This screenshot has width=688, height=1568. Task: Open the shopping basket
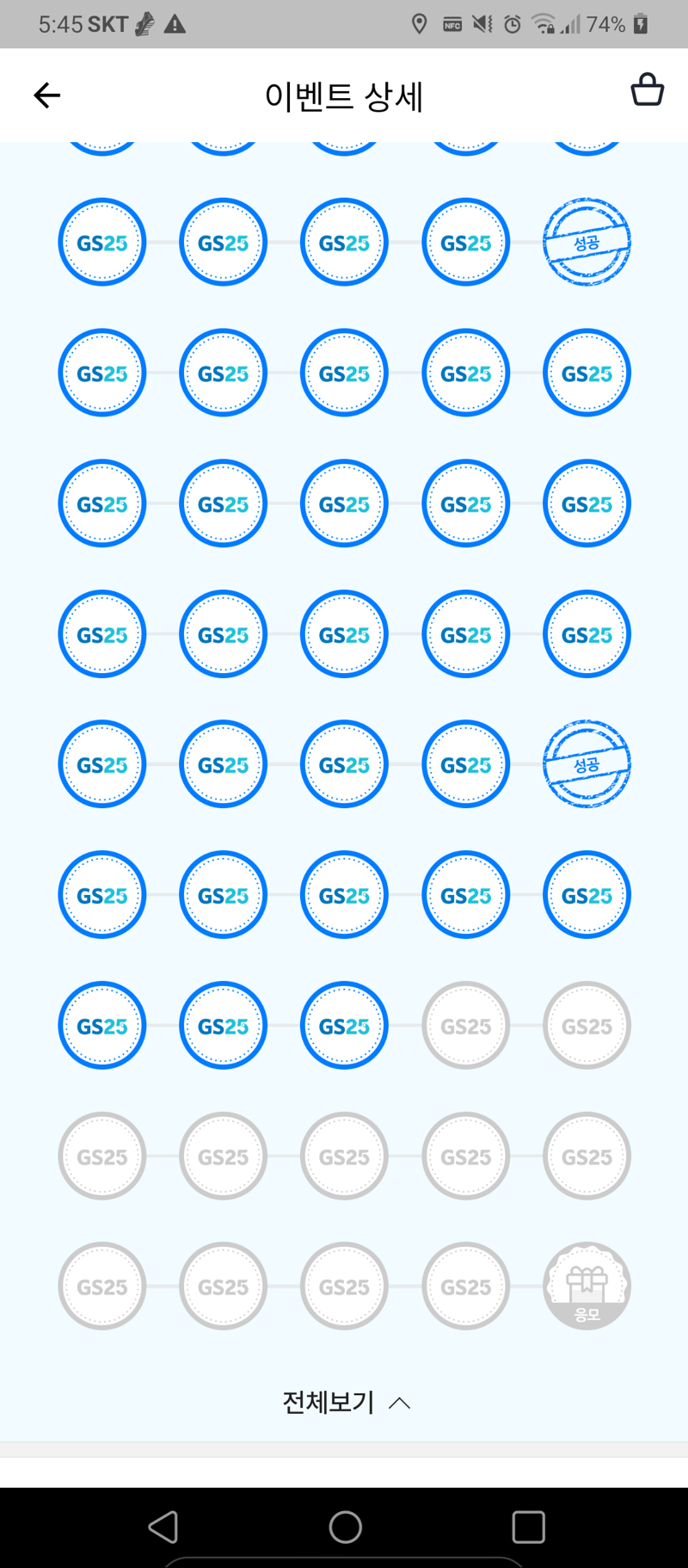pos(647,90)
